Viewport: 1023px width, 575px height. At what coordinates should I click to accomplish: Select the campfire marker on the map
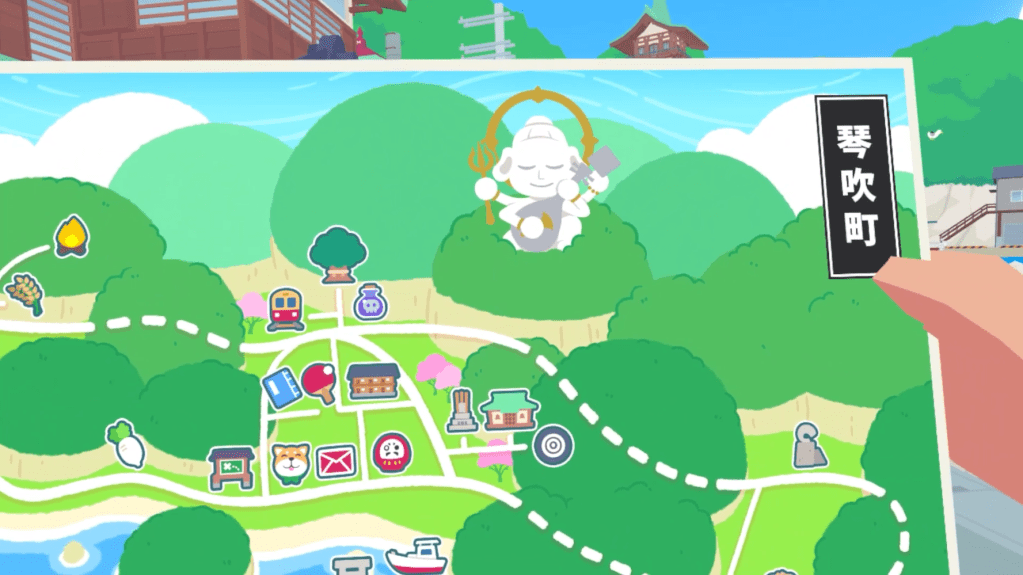70,237
